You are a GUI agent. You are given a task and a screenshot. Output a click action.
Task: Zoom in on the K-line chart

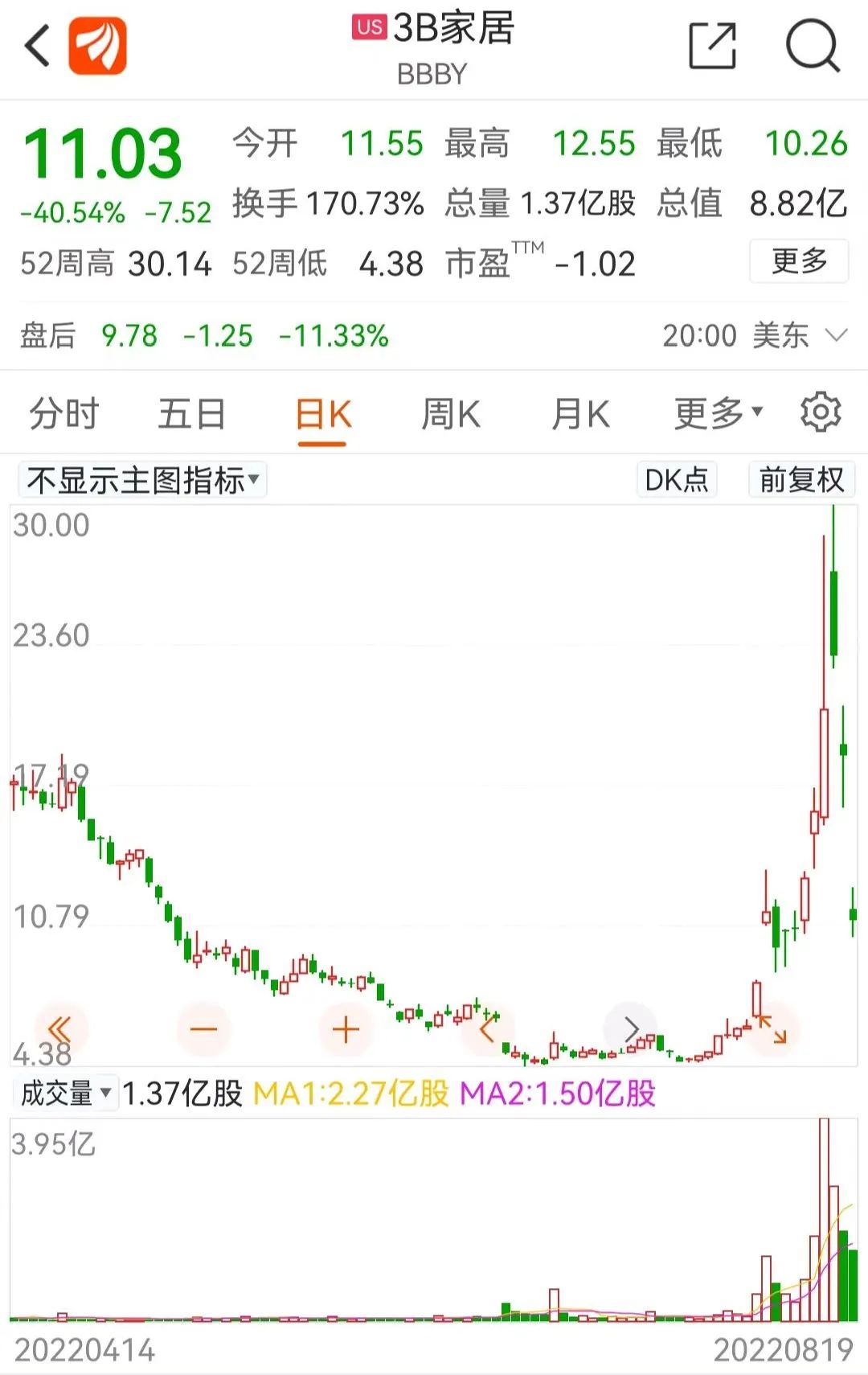point(344,1028)
